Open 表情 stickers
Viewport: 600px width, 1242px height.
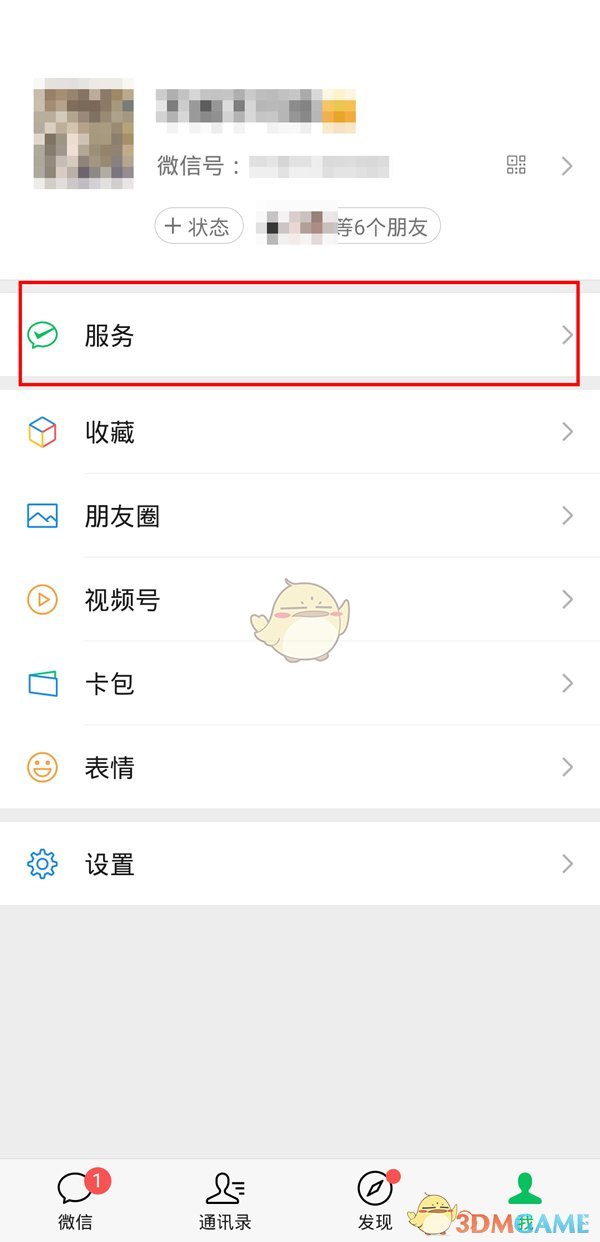click(x=300, y=768)
